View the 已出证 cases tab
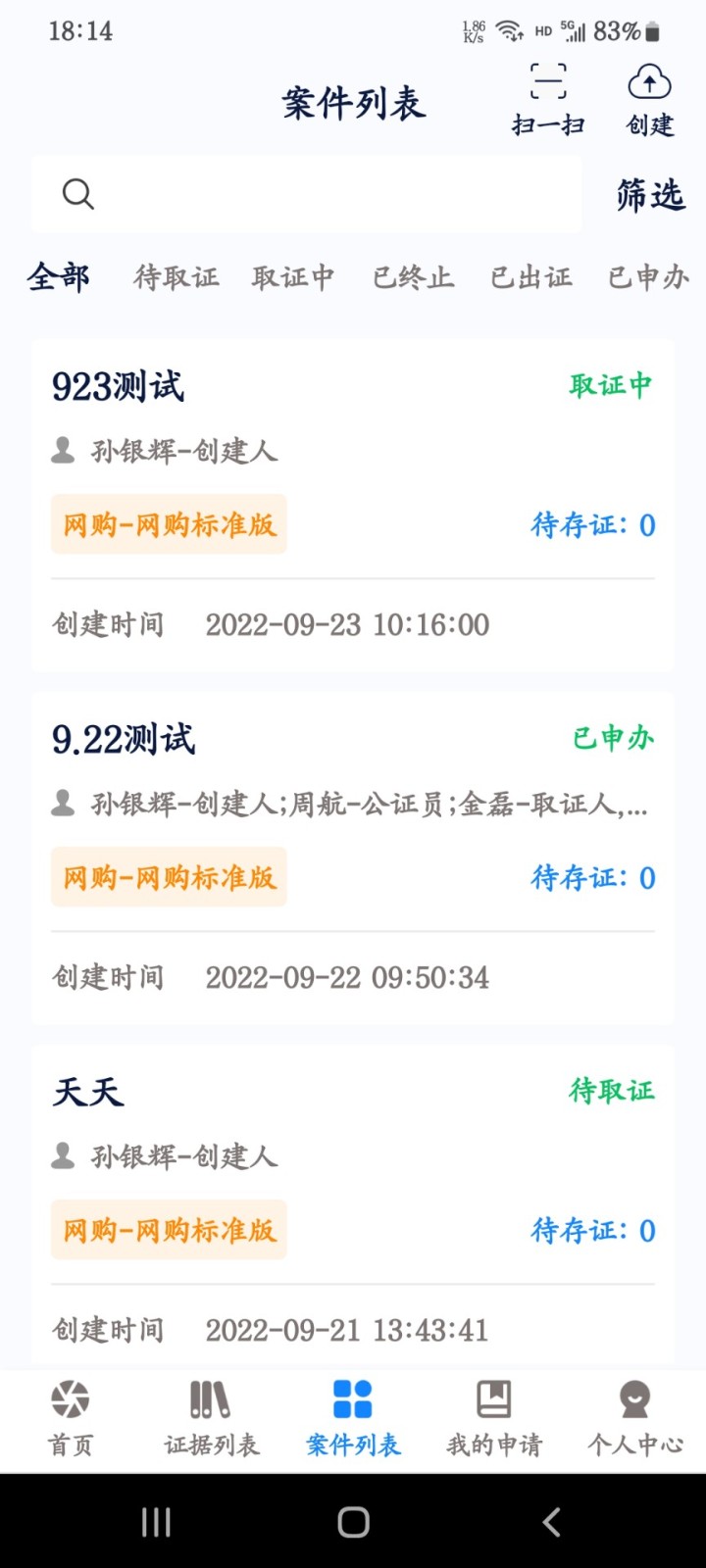This screenshot has height=1568, width=706. click(x=530, y=277)
